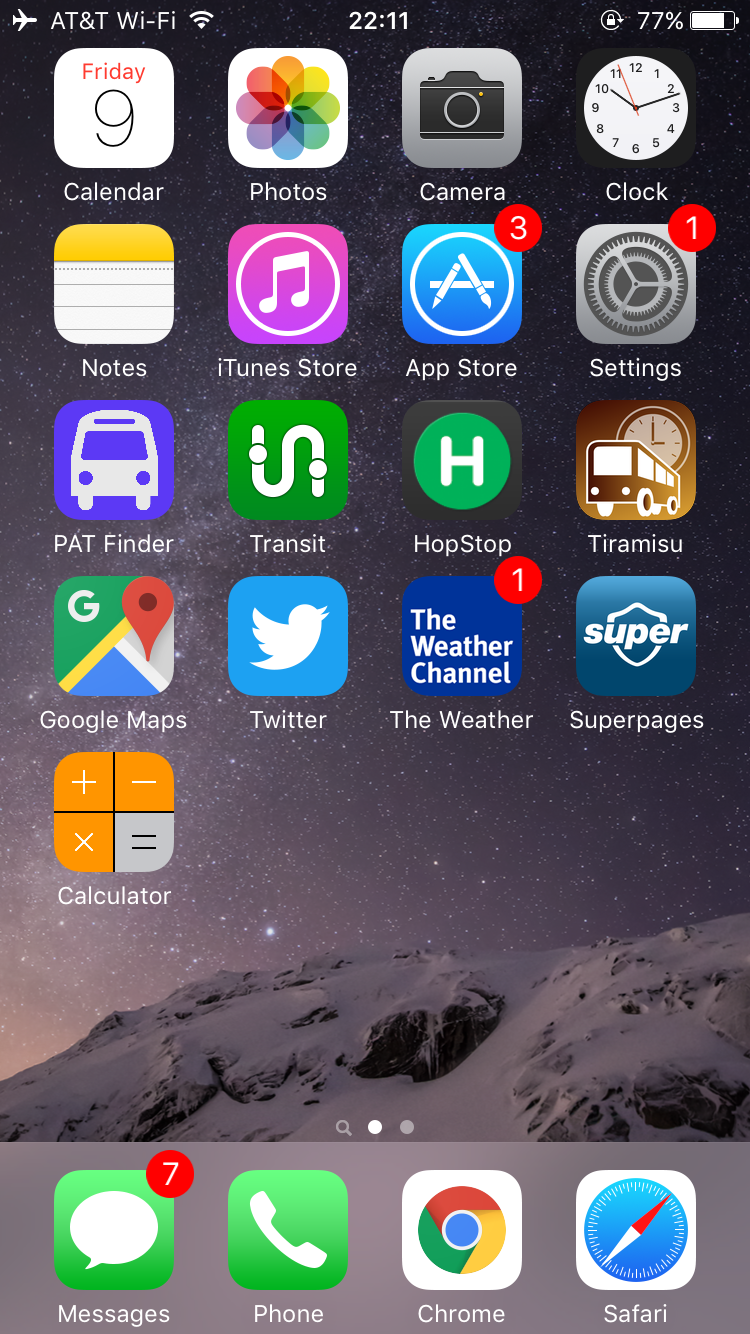Open Google Maps

pyautogui.click(x=114, y=636)
